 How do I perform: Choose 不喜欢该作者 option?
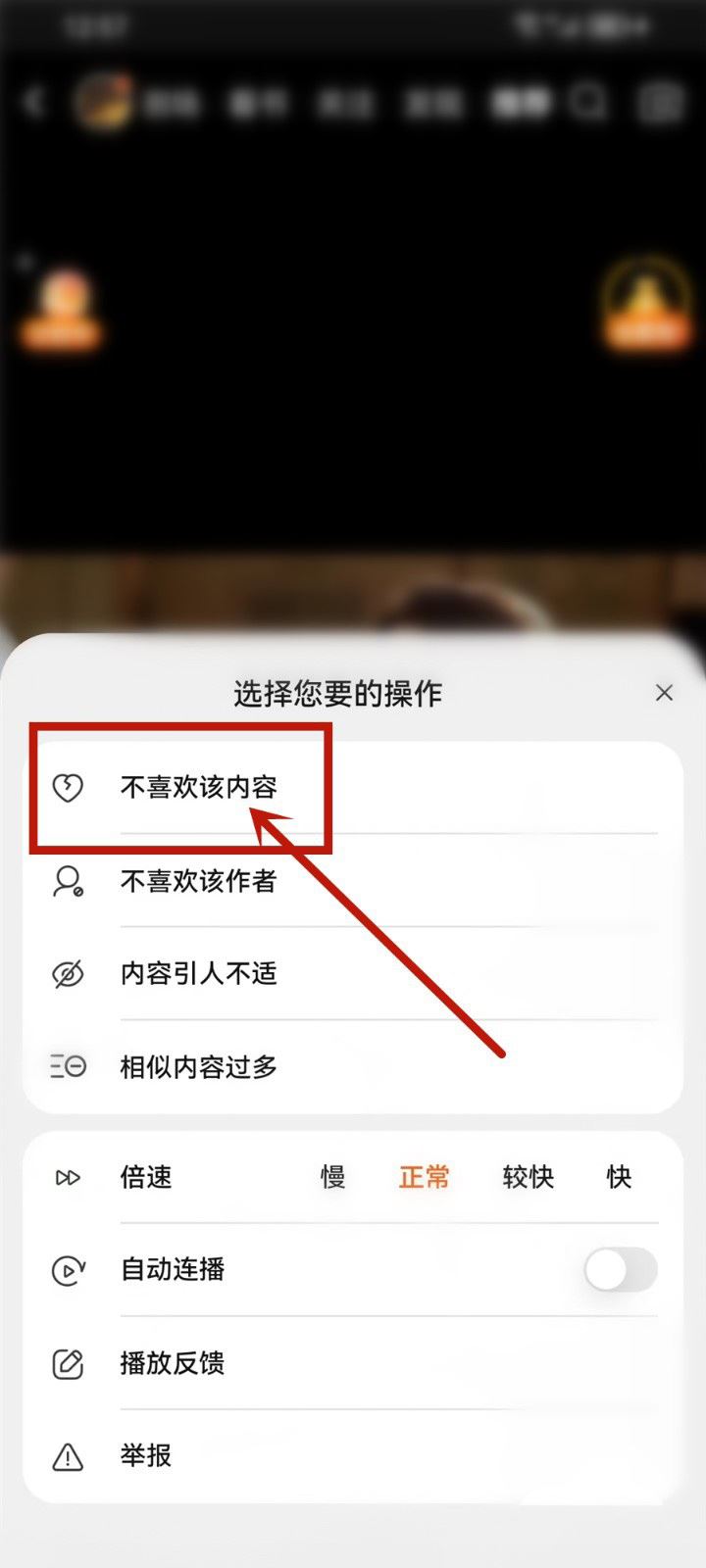(x=198, y=881)
